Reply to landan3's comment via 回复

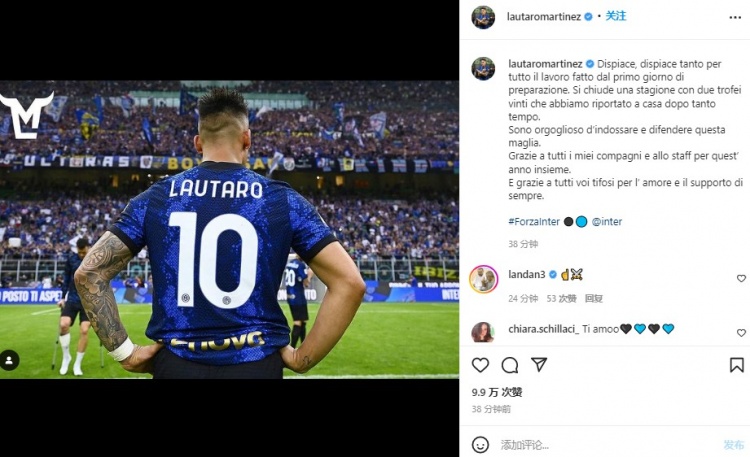[x=594, y=298]
